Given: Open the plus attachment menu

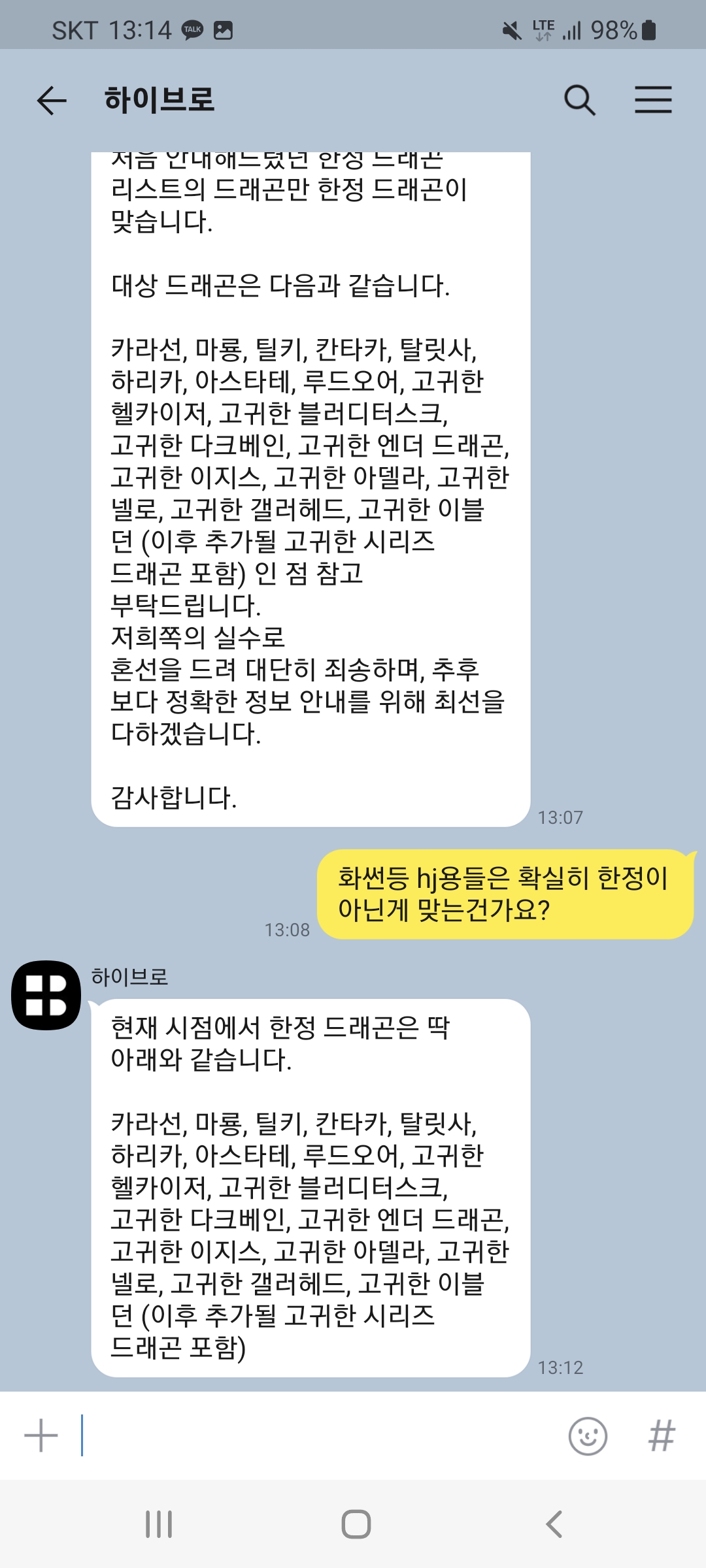Looking at the screenshot, I should [x=41, y=1435].
